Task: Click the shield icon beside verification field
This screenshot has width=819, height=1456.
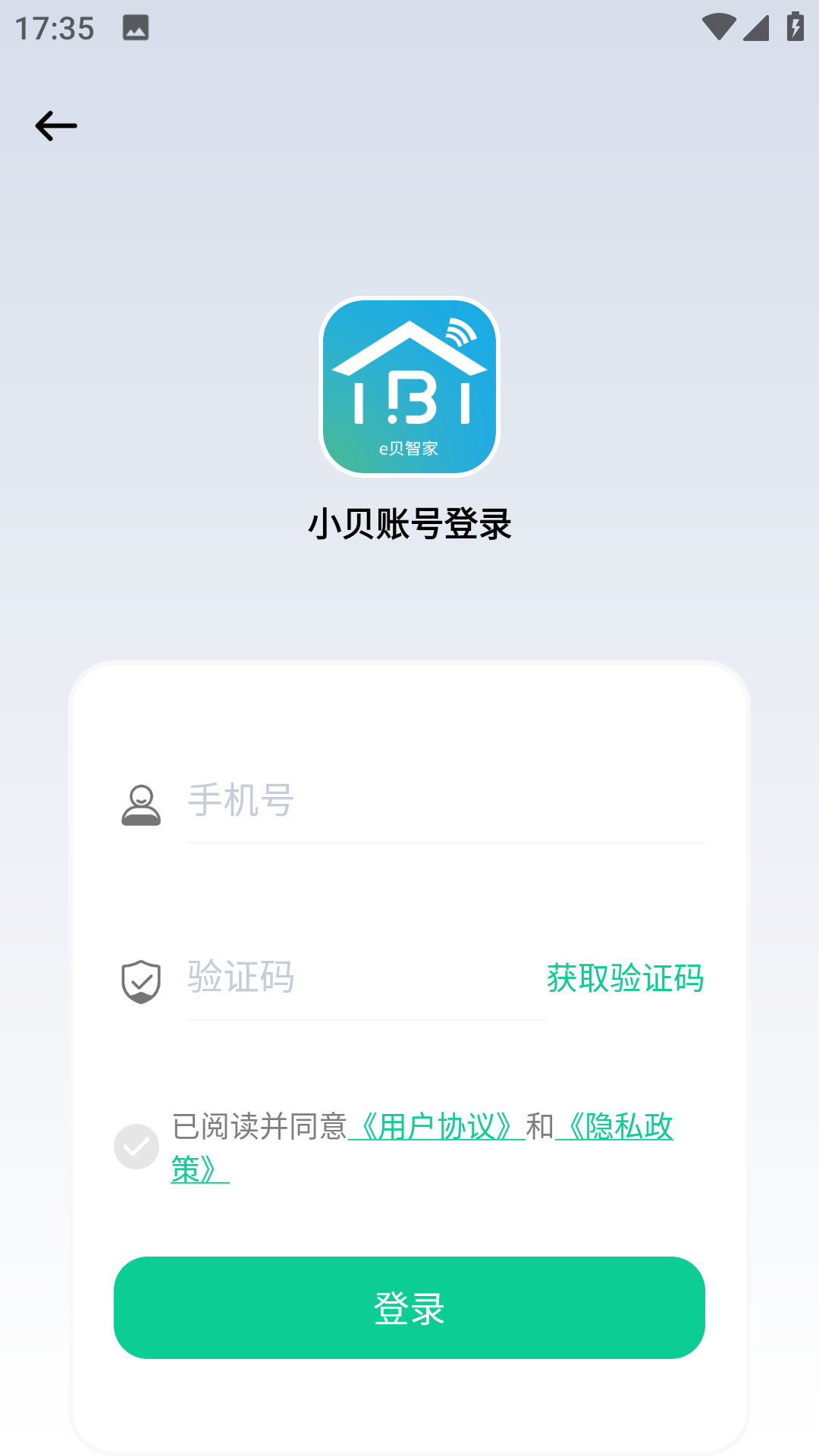Action: 140,981
